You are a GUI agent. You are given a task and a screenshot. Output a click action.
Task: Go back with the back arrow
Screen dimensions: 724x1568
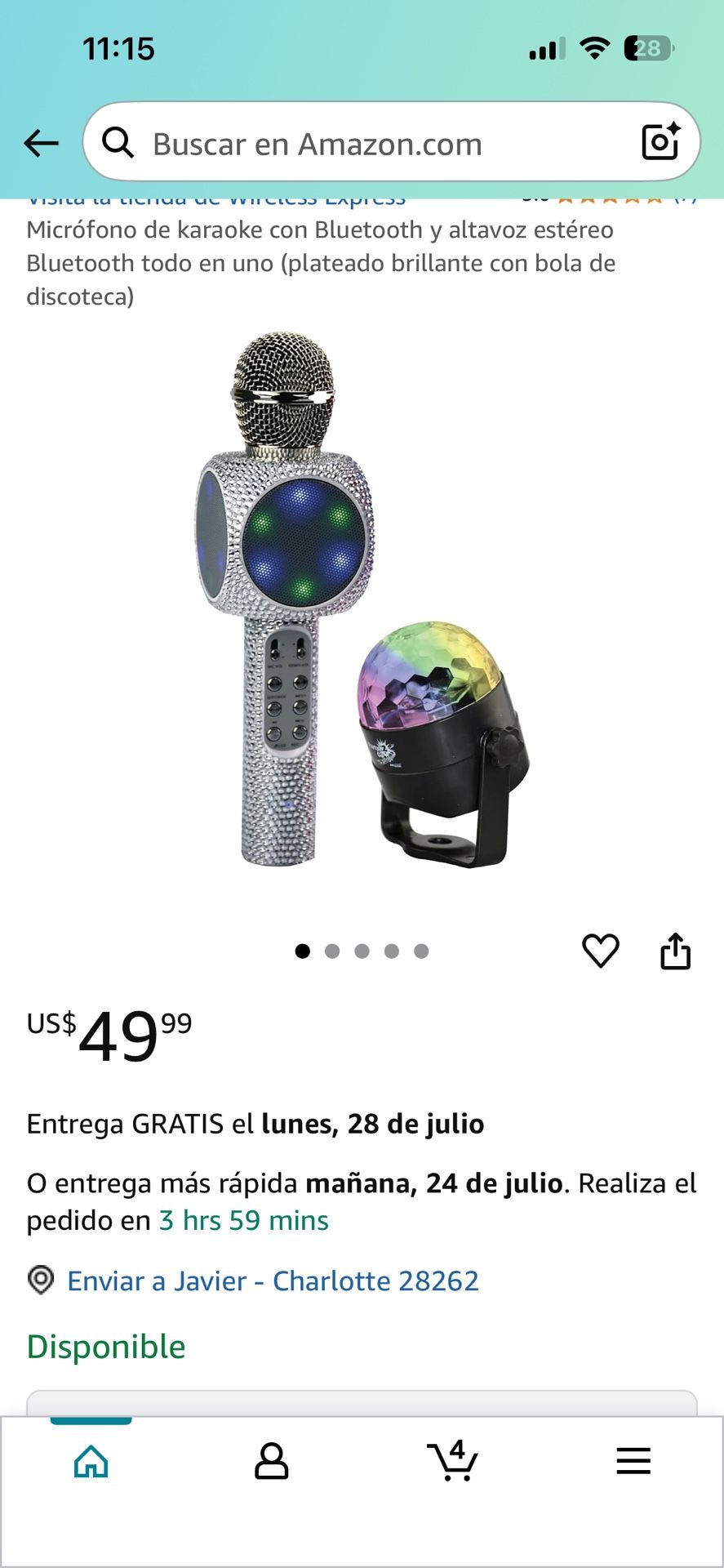[x=41, y=143]
